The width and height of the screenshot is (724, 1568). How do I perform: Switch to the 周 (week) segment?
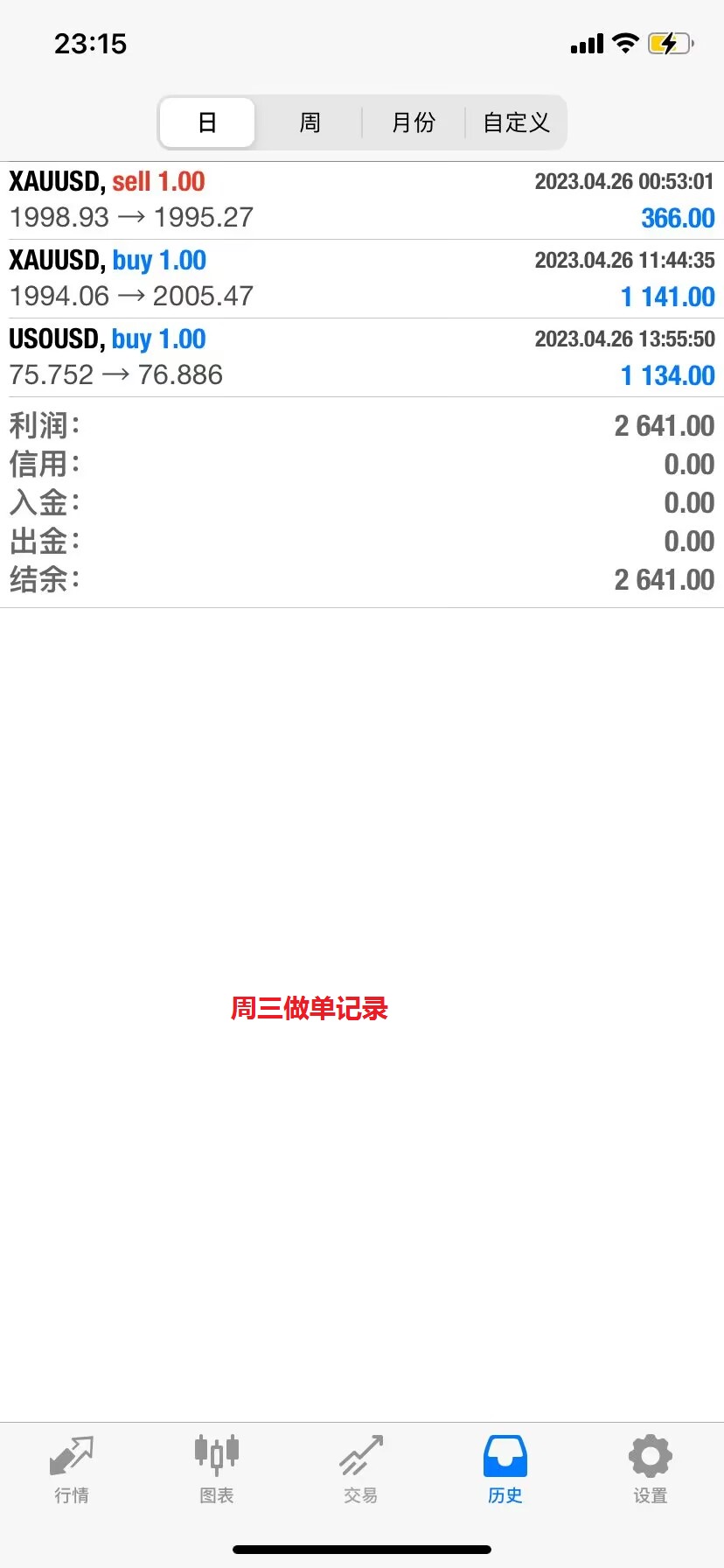(310, 122)
